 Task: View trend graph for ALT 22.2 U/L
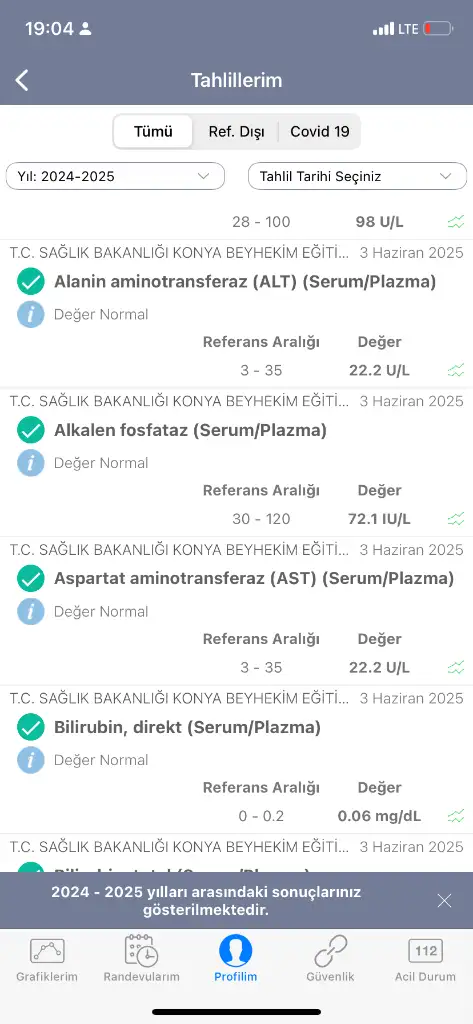456,370
